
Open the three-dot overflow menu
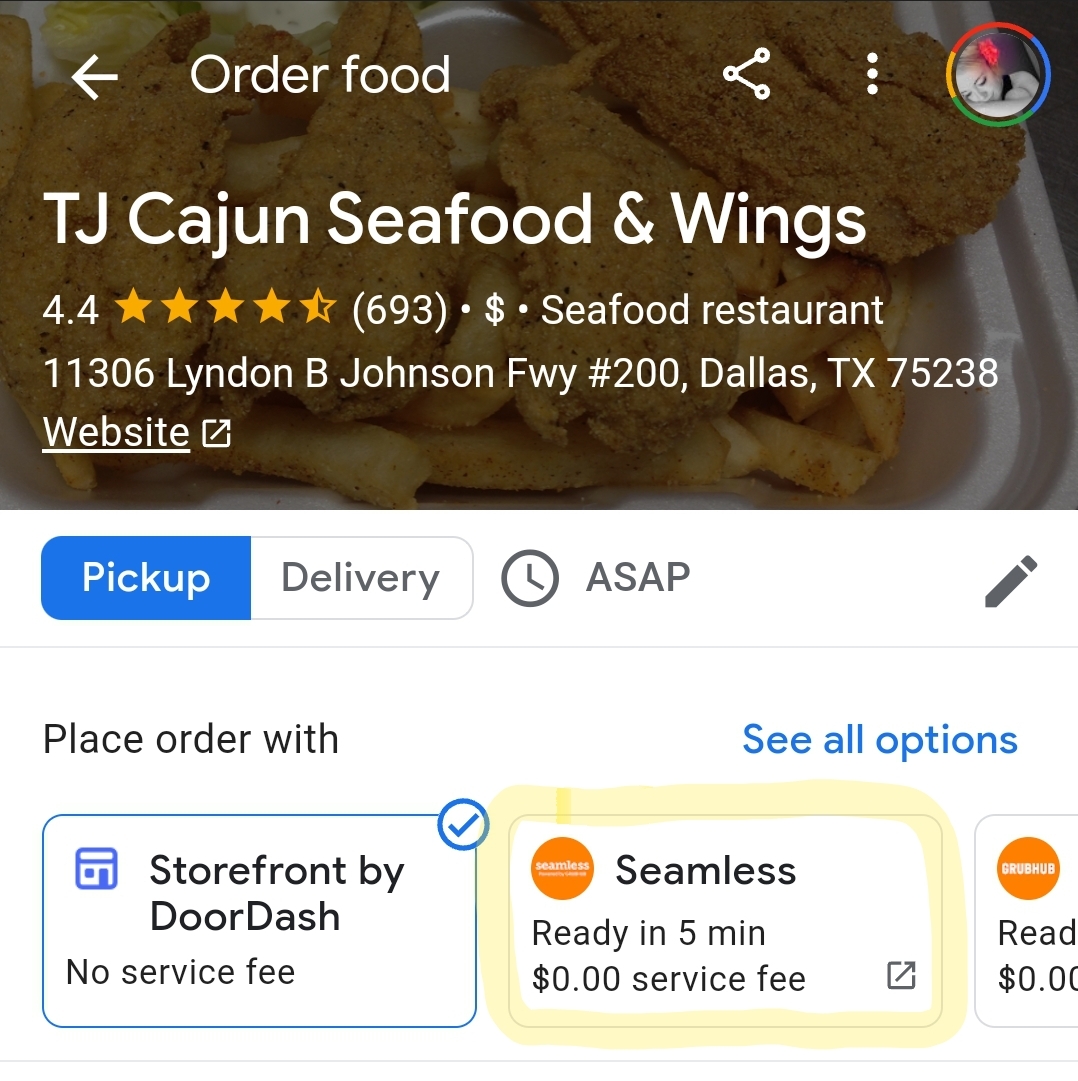pos(872,75)
